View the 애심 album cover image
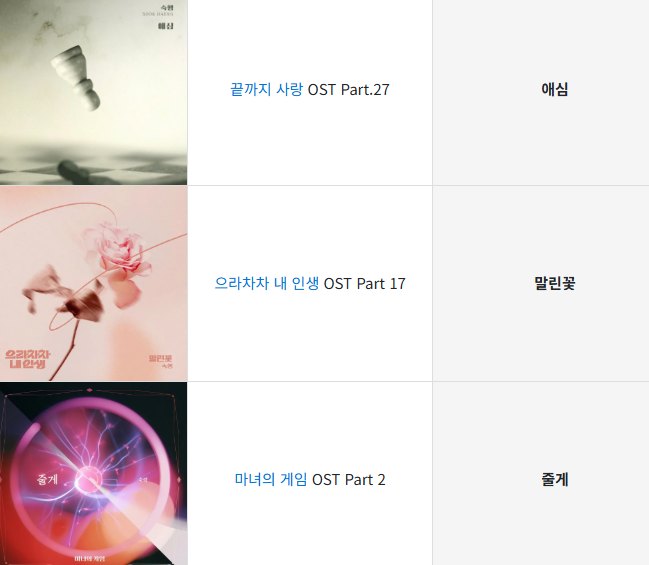Screen dimensions: 649x565 click(93, 92)
